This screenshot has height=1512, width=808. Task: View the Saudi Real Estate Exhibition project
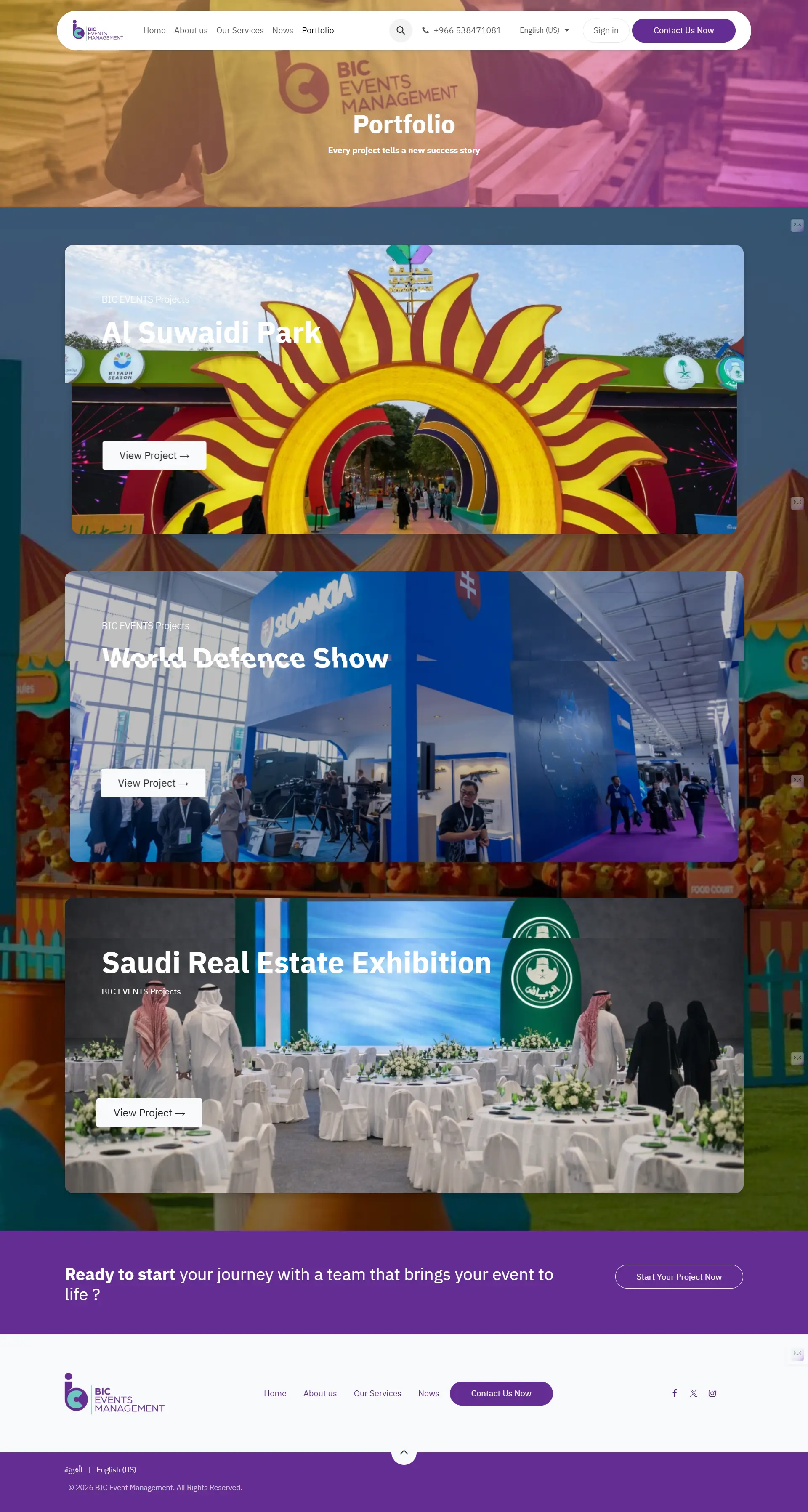(x=149, y=1113)
